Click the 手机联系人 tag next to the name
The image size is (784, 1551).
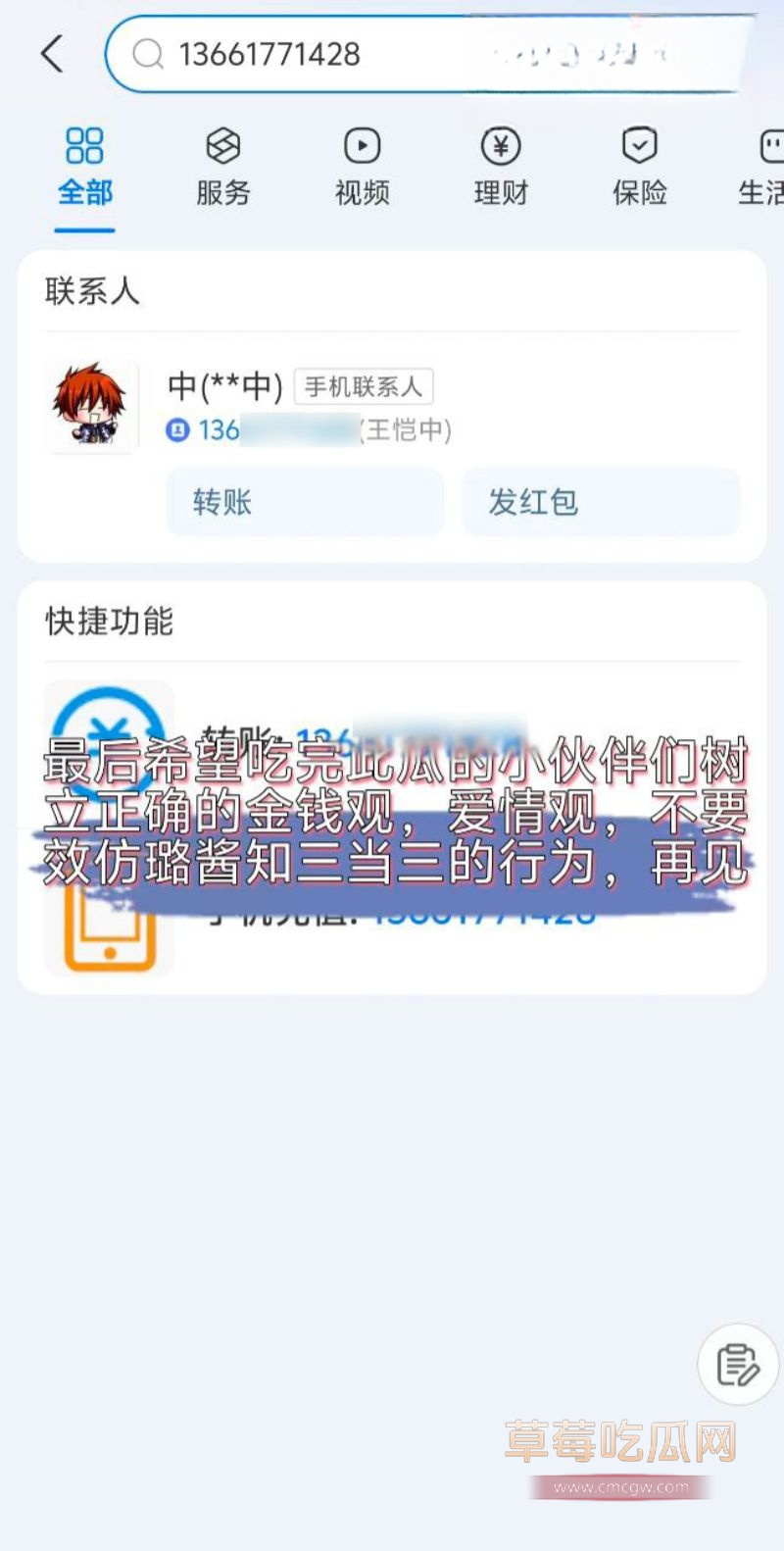click(x=363, y=385)
